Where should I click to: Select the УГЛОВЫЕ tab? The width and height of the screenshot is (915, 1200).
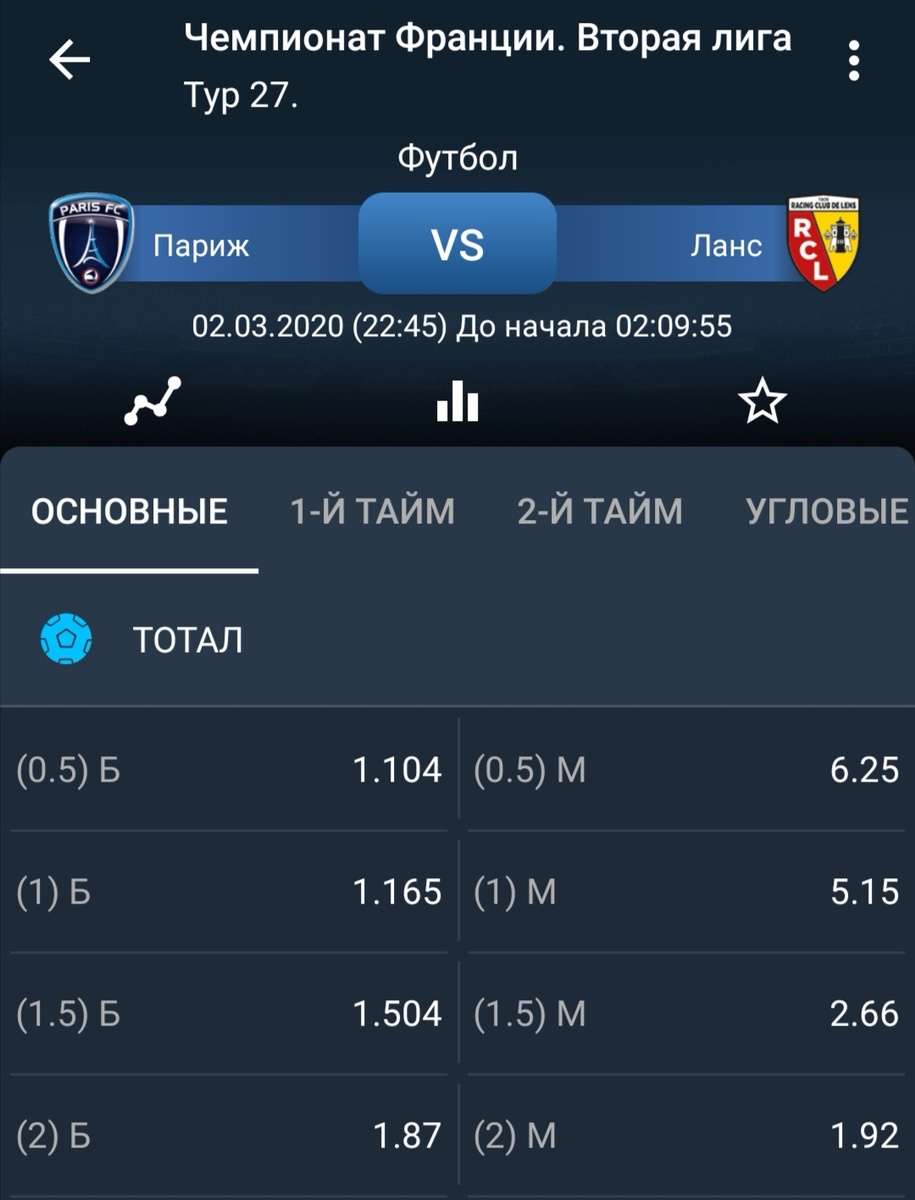click(x=827, y=512)
